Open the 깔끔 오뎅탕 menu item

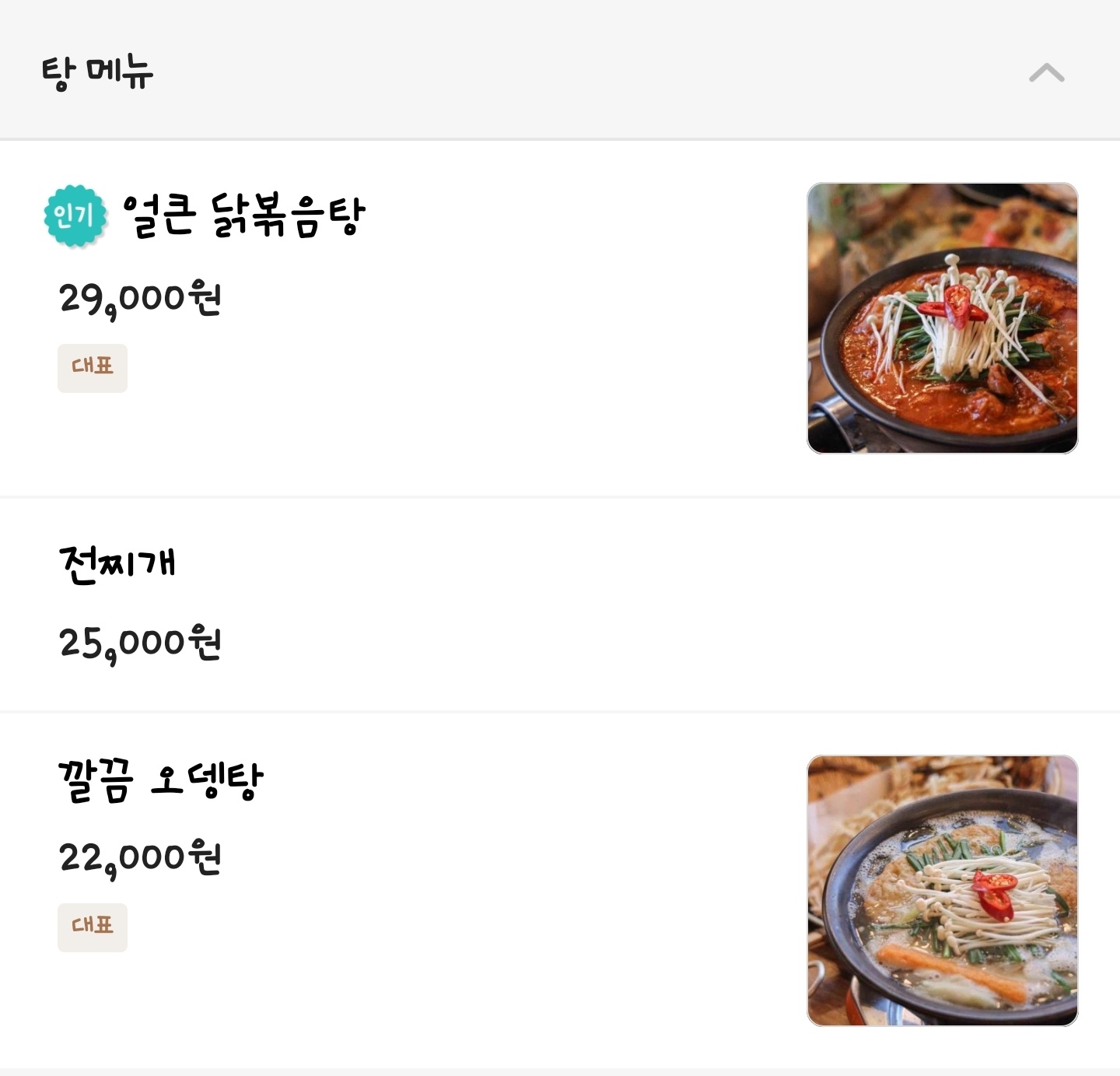(x=161, y=780)
